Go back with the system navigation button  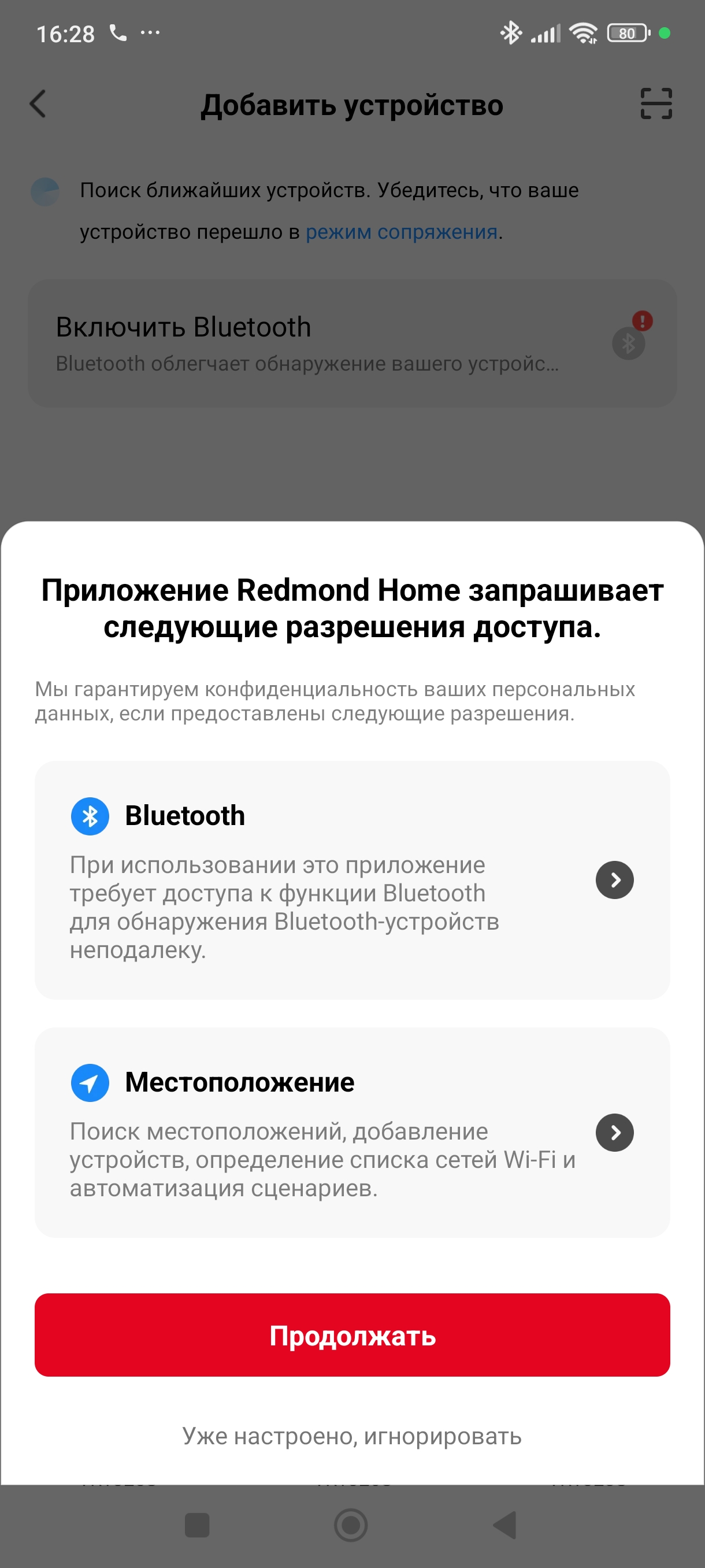(505, 1525)
